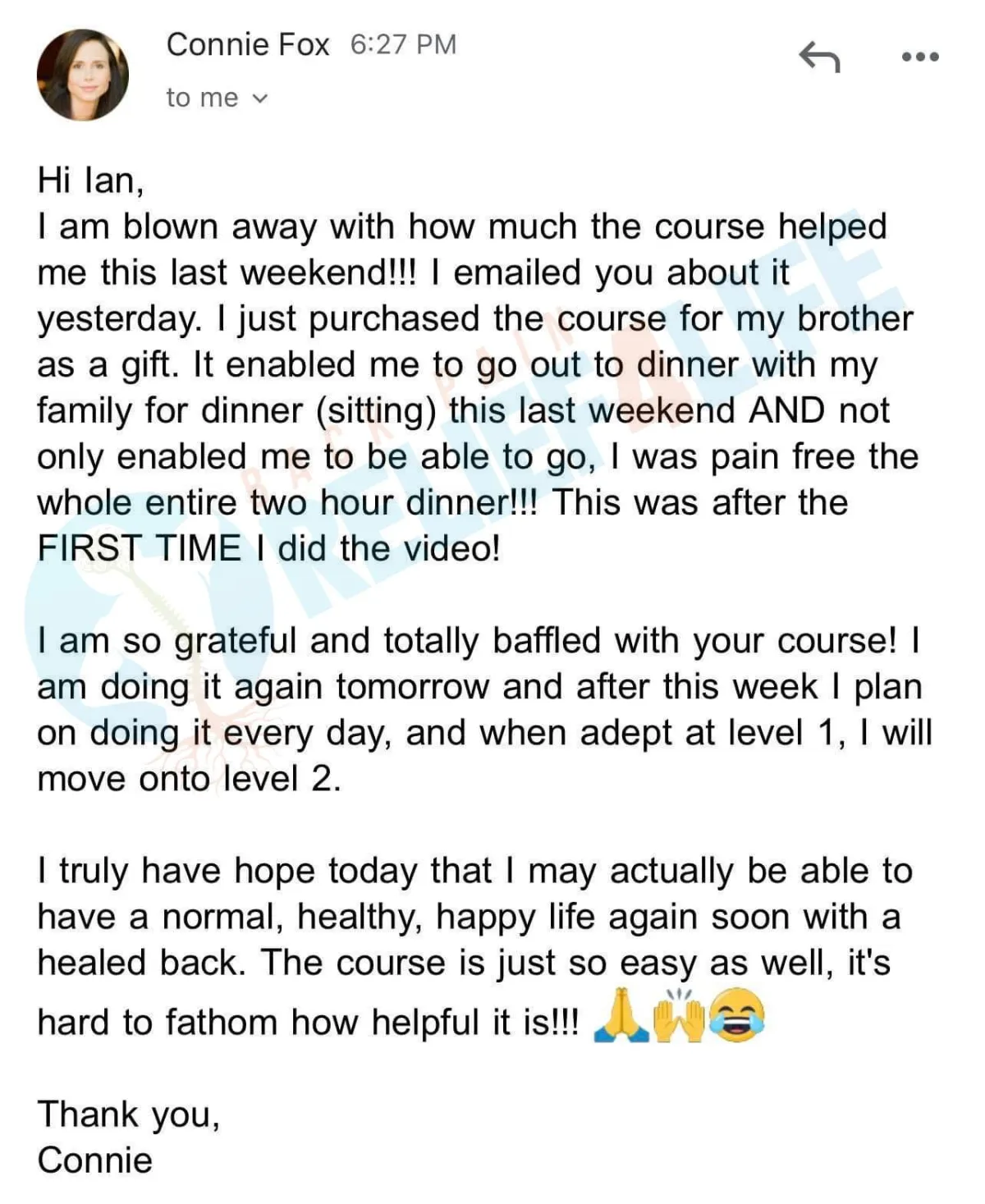Reply to Connie Fox's email

[818, 57]
